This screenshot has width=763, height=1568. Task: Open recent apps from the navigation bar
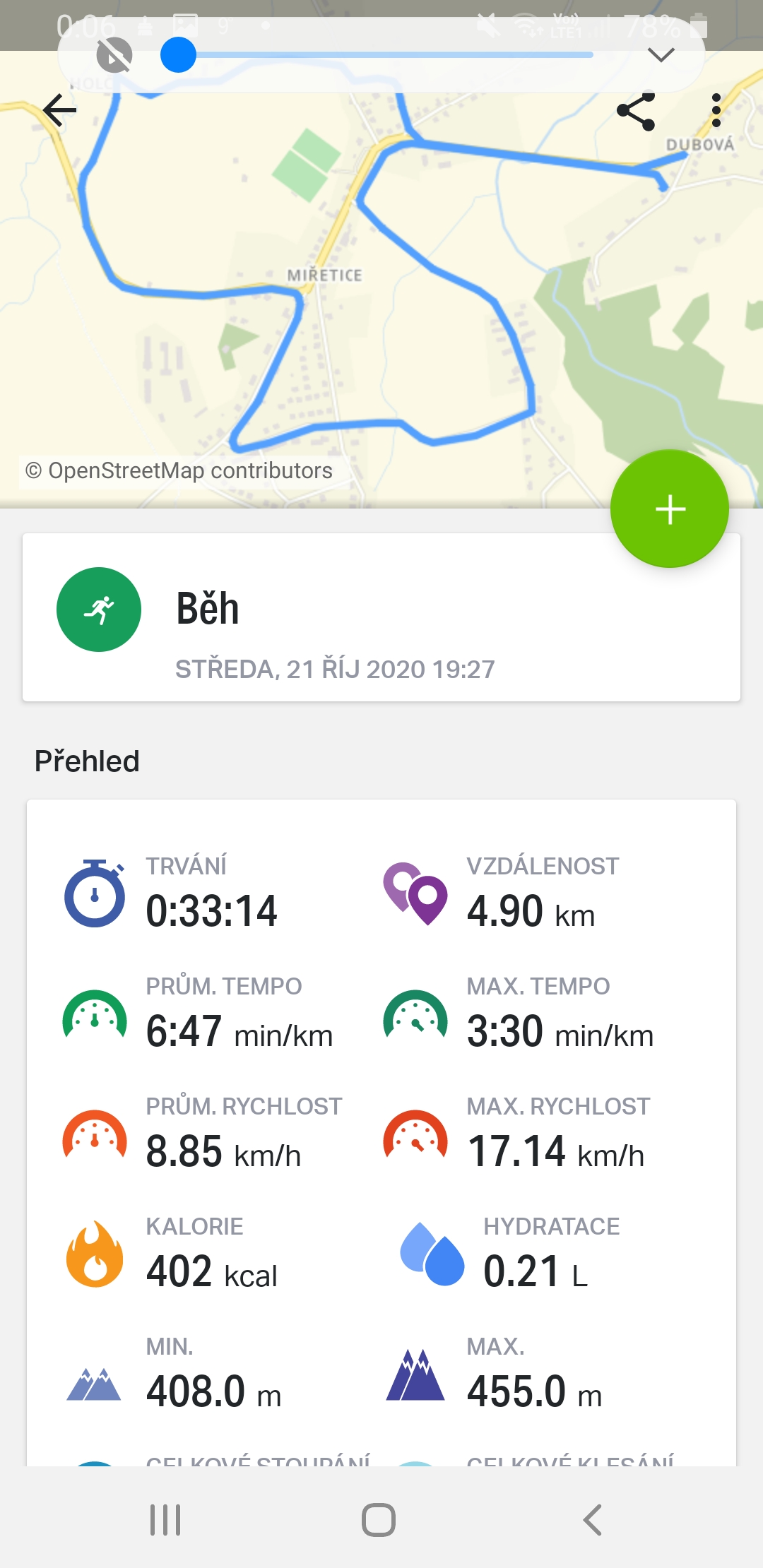coord(165,1520)
